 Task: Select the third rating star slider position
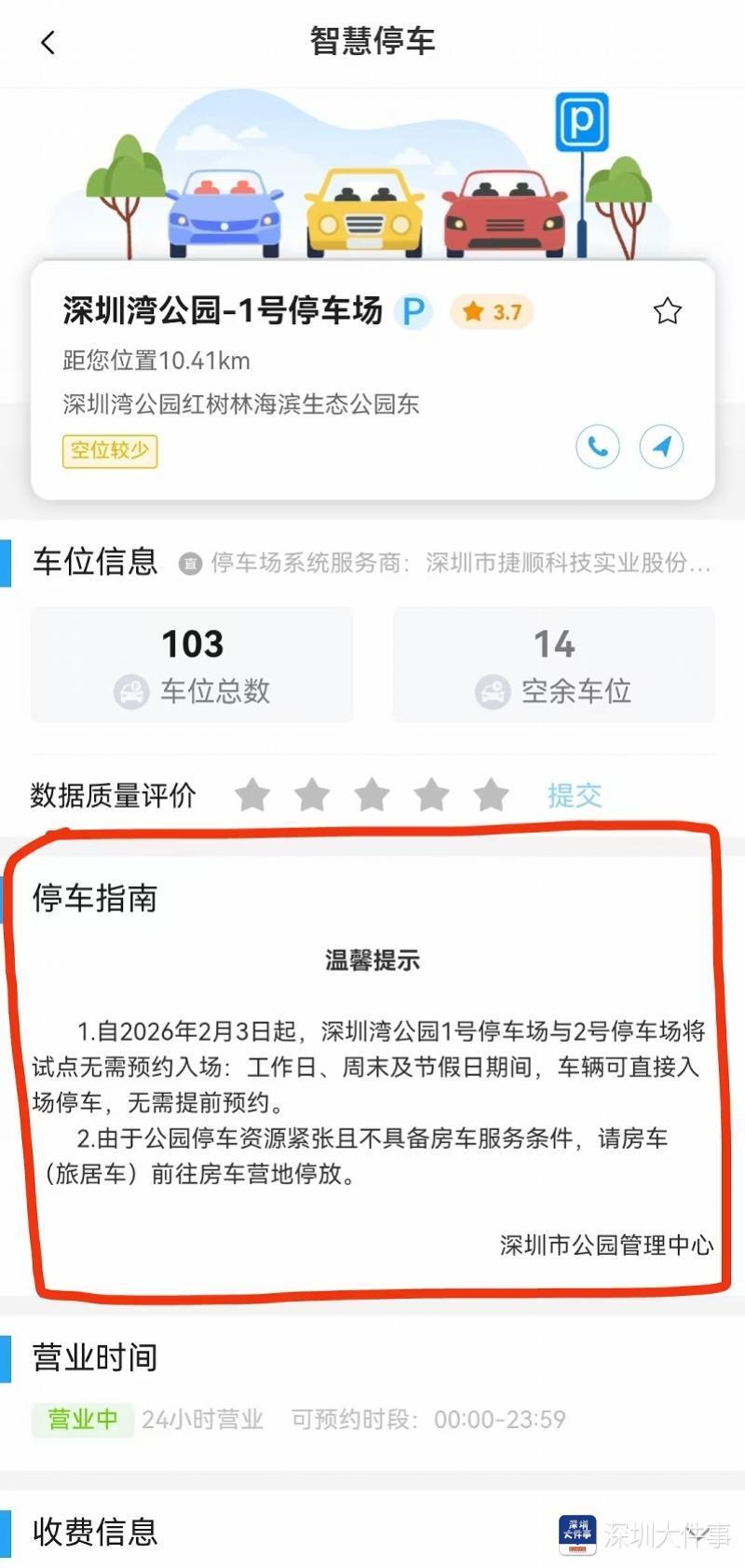coord(372,795)
